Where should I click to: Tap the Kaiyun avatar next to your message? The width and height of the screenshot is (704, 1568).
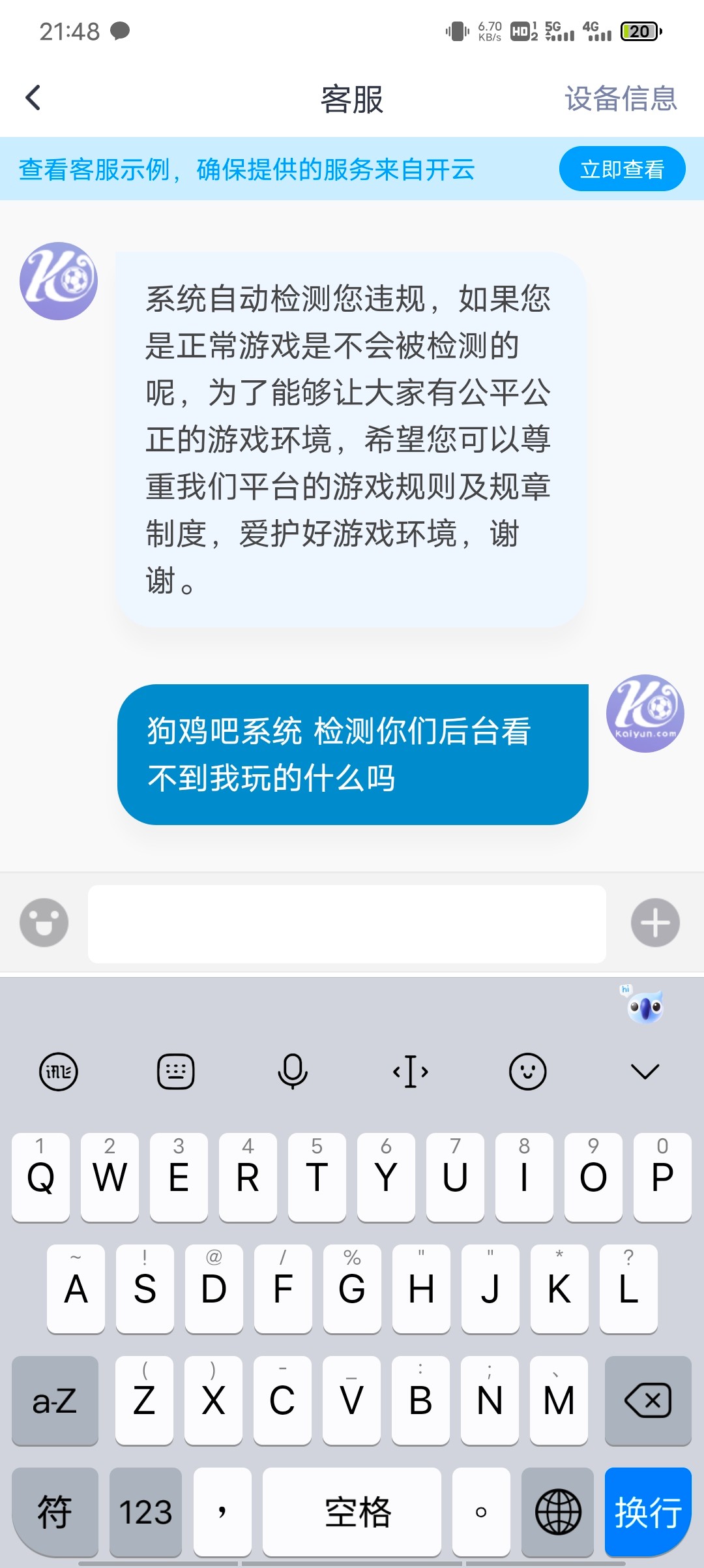click(645, 714)
